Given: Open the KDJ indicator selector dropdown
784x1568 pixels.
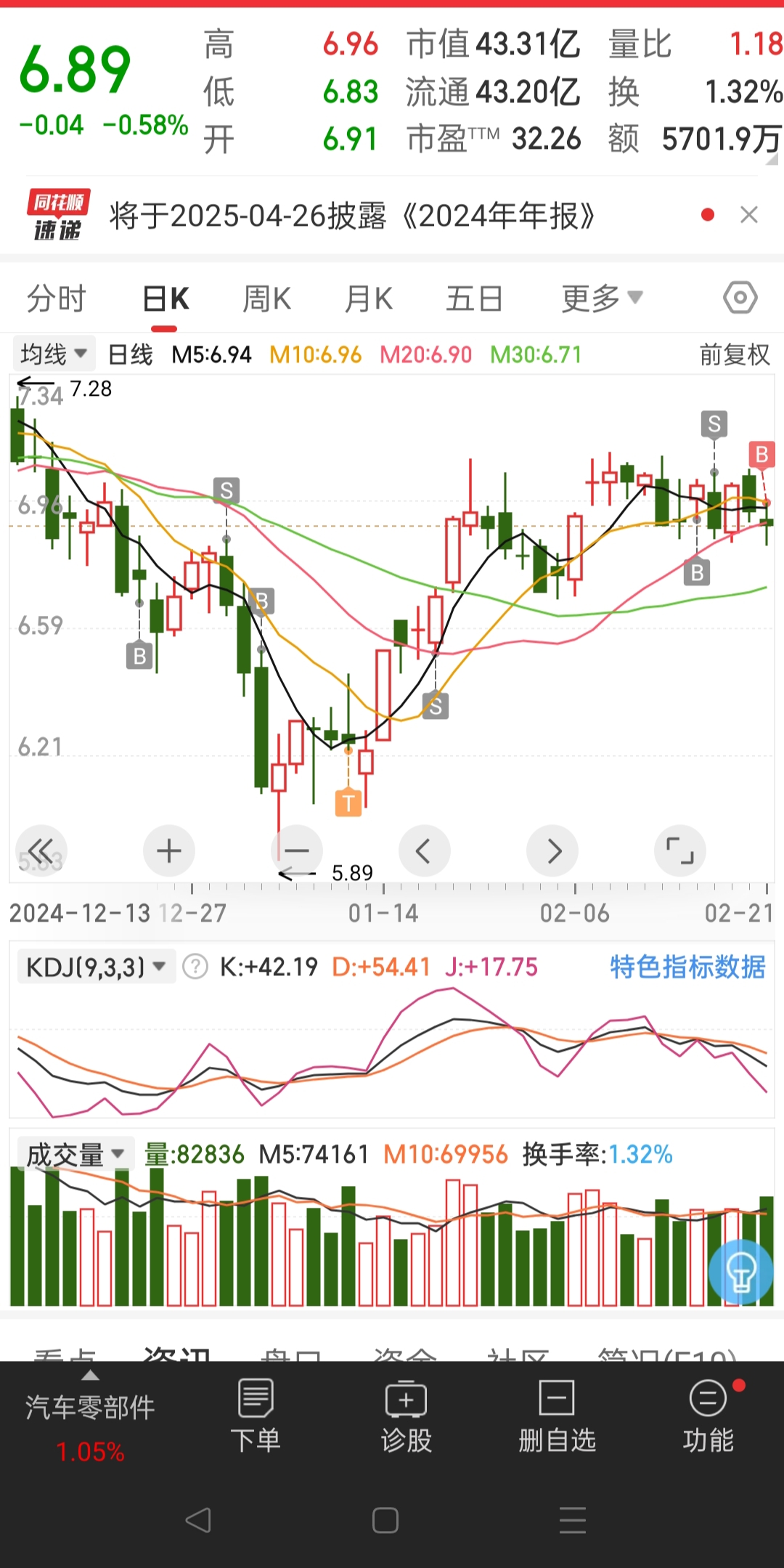Looking at the screenshot, I should 94,966.
